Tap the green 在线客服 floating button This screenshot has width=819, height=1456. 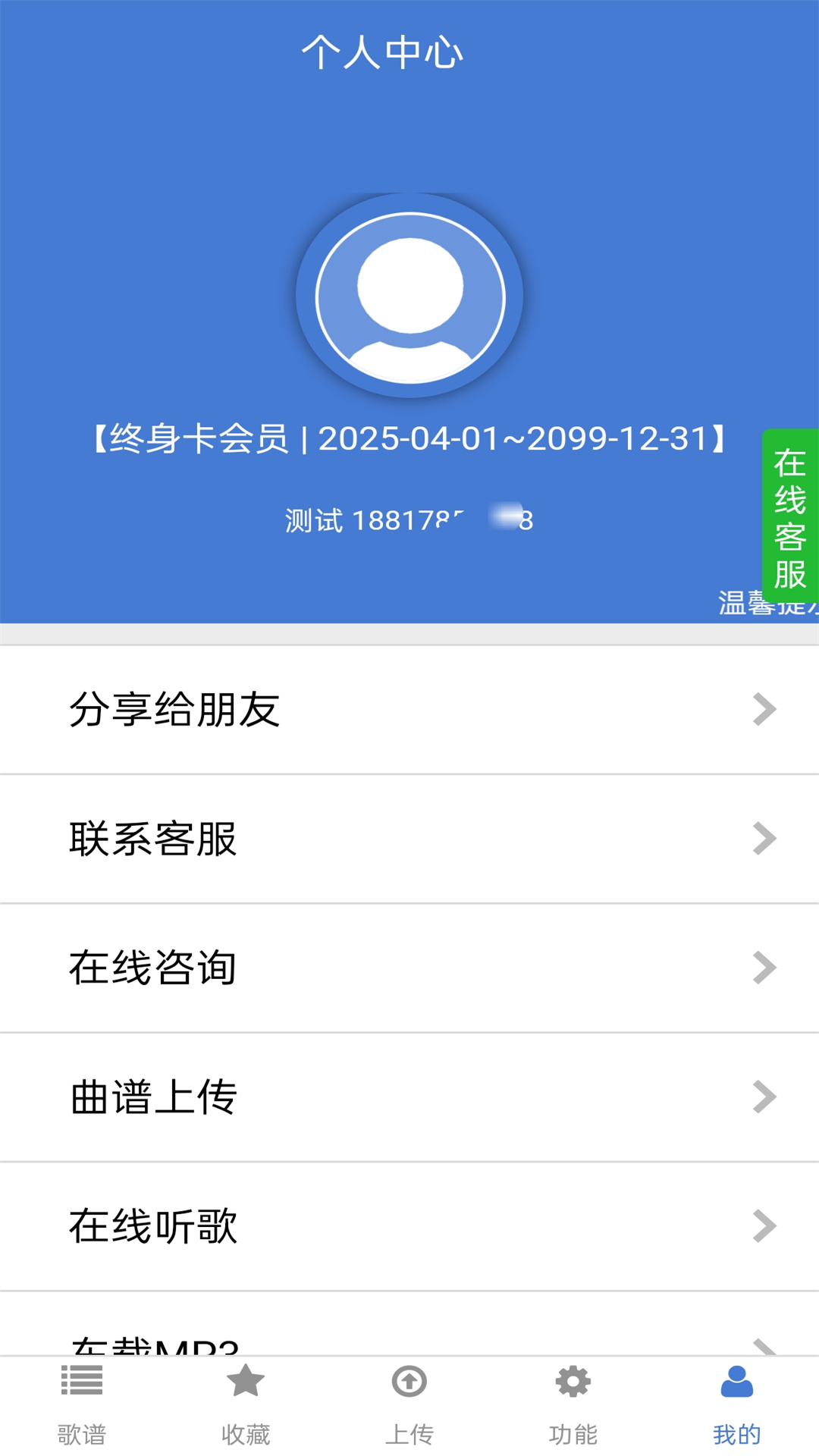[x=789, y=518]
